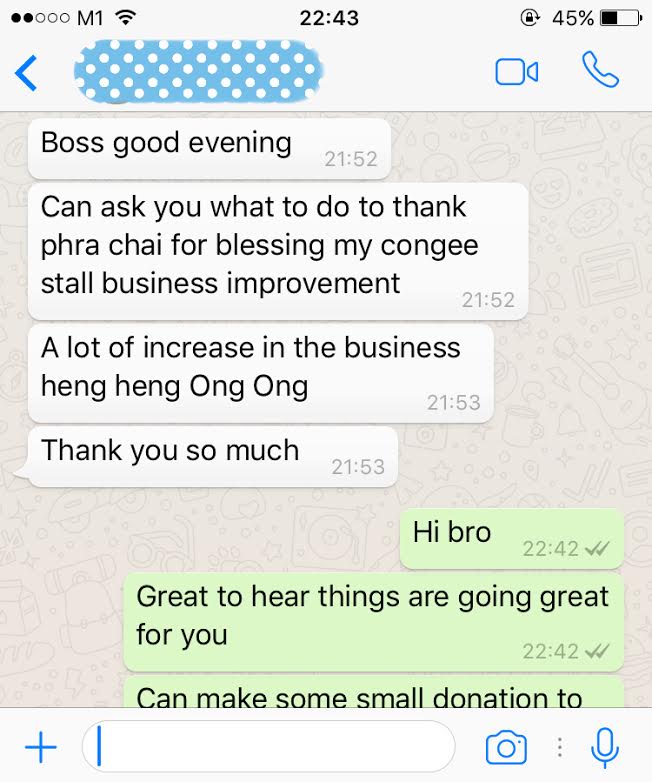Start a voice call

coord(600,70)
